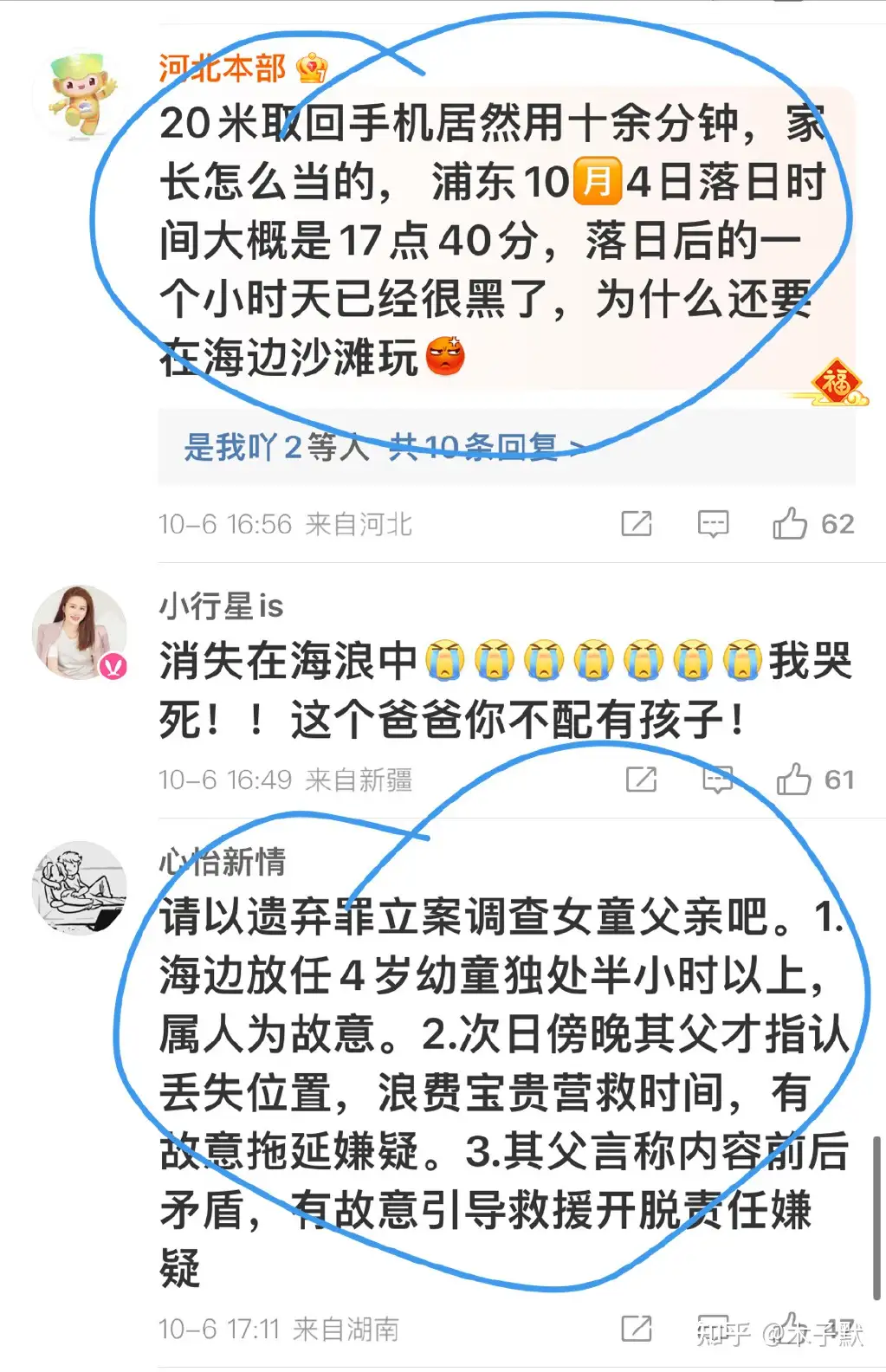Repost 心怡新情's comment
Viewport: 886px width, 1372px height.
[637, 1329]
